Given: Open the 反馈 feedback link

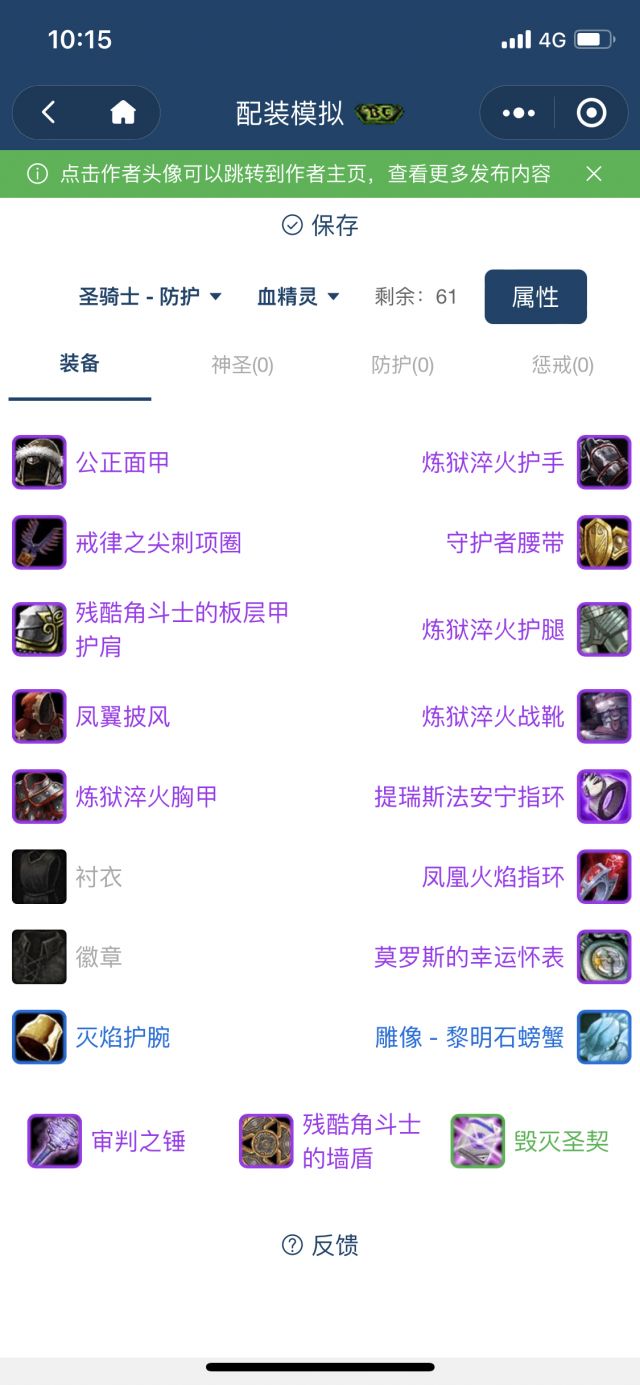Looking at the screenshot, I should point(320,1245).
